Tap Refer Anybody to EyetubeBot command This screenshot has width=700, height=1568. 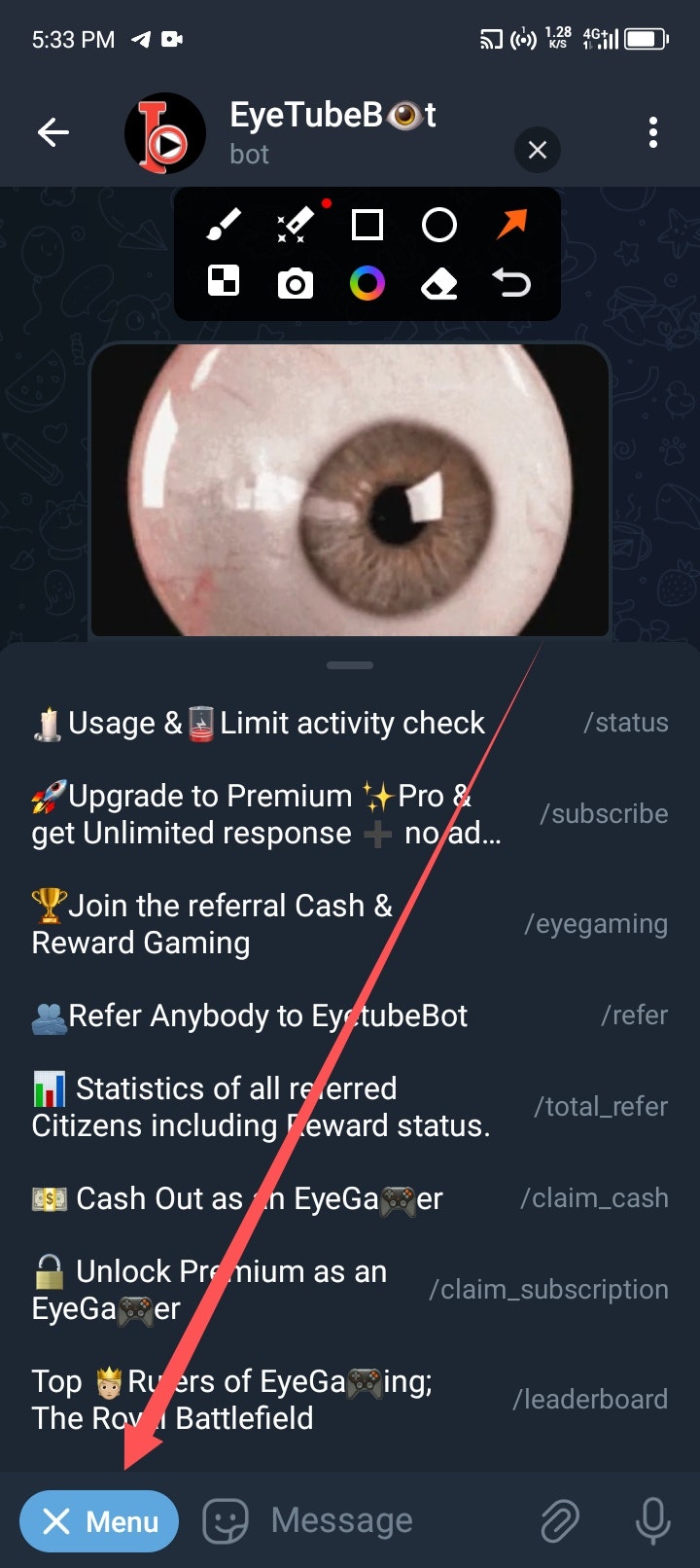(x=350, y=1016)
